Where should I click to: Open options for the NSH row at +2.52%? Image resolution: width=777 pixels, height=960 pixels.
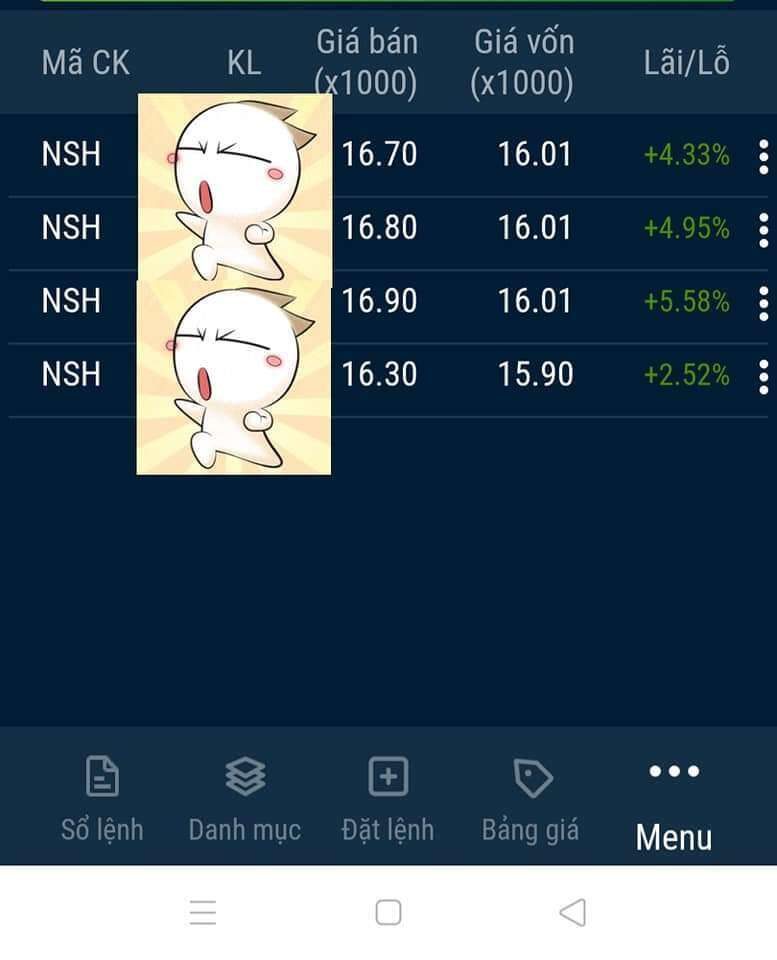[x=763, y=375]
